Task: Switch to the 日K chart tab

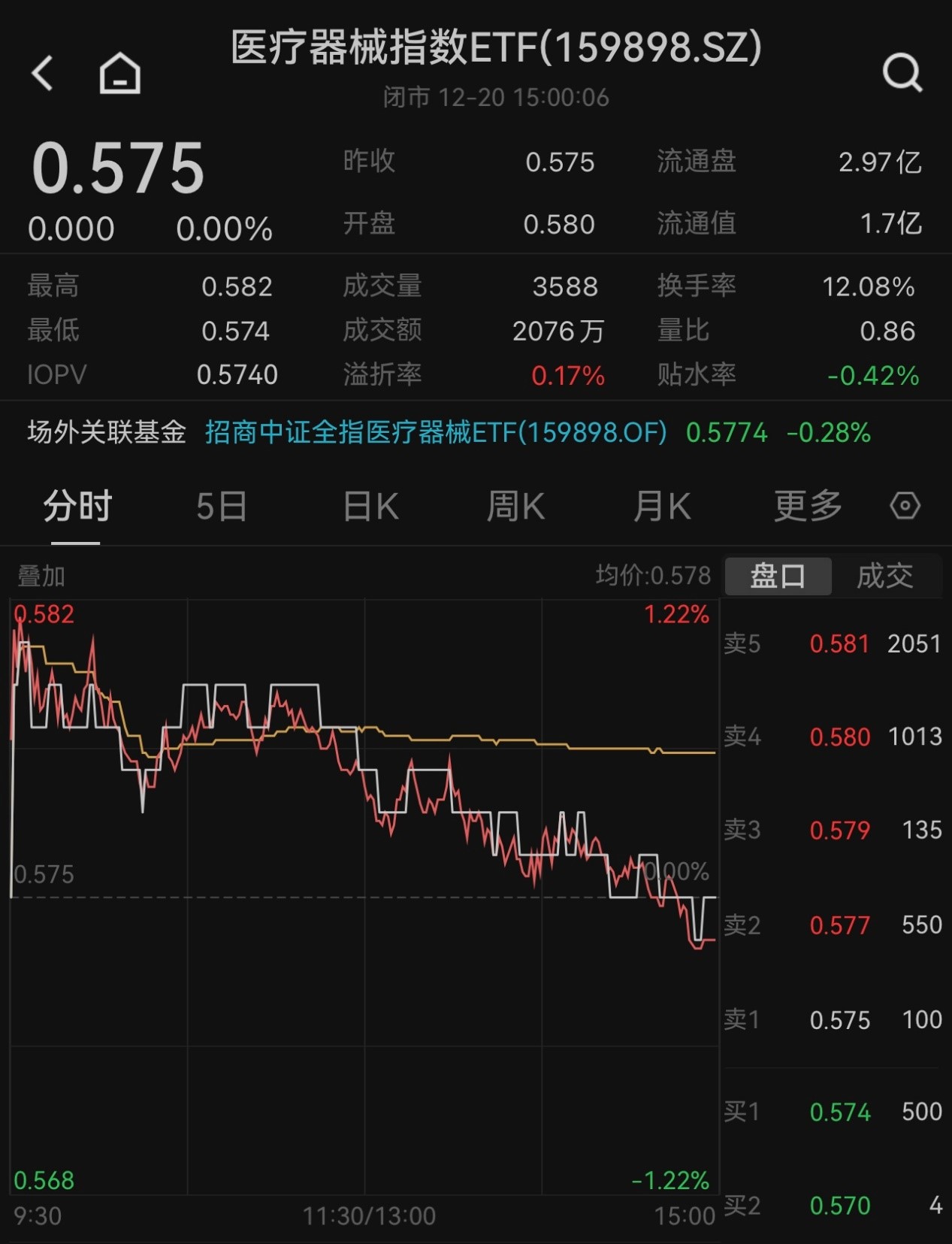Action: 370,507
